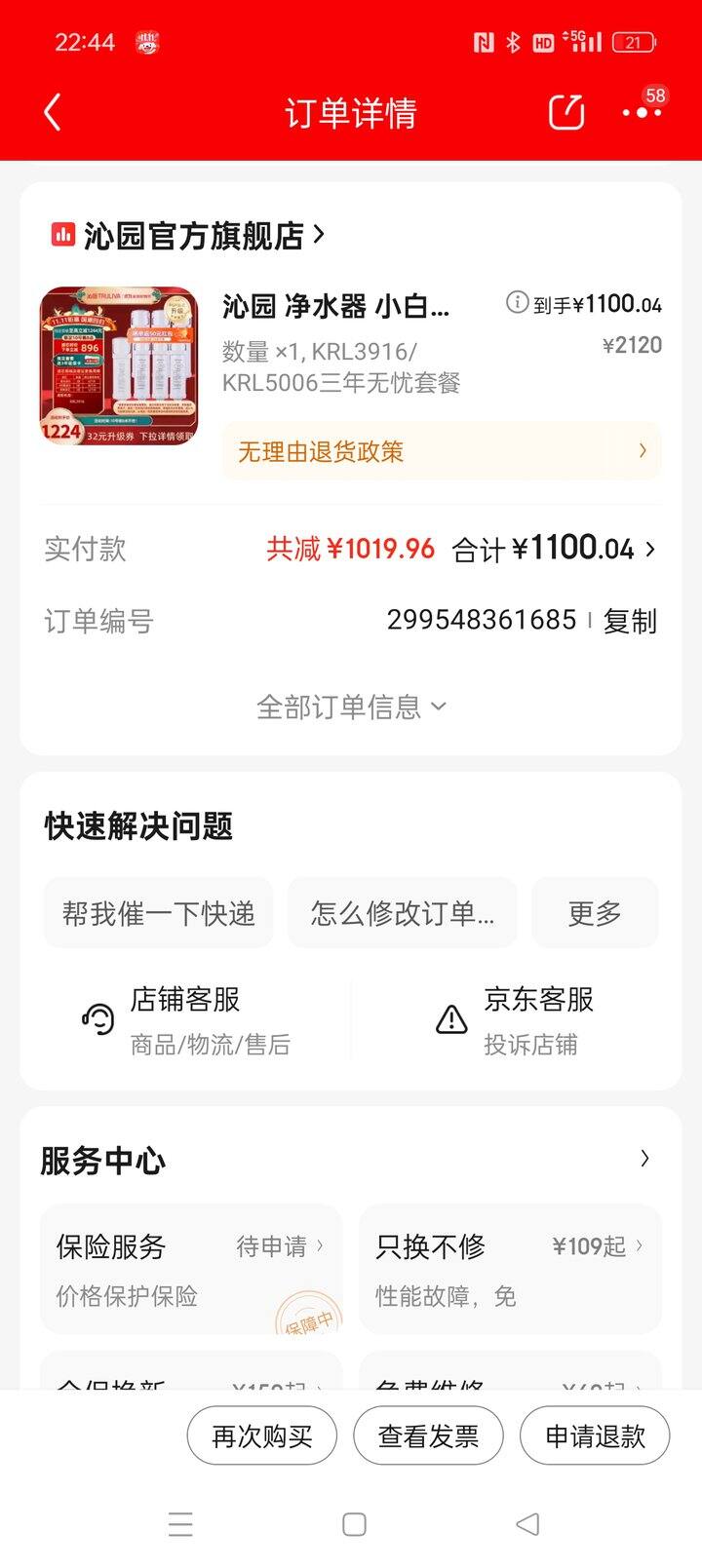Image resolution: width=702 pixels, height=1568 pixels.
Task: Open 沁园官方旗舰店 store page
Action: (x=188, y=235)
